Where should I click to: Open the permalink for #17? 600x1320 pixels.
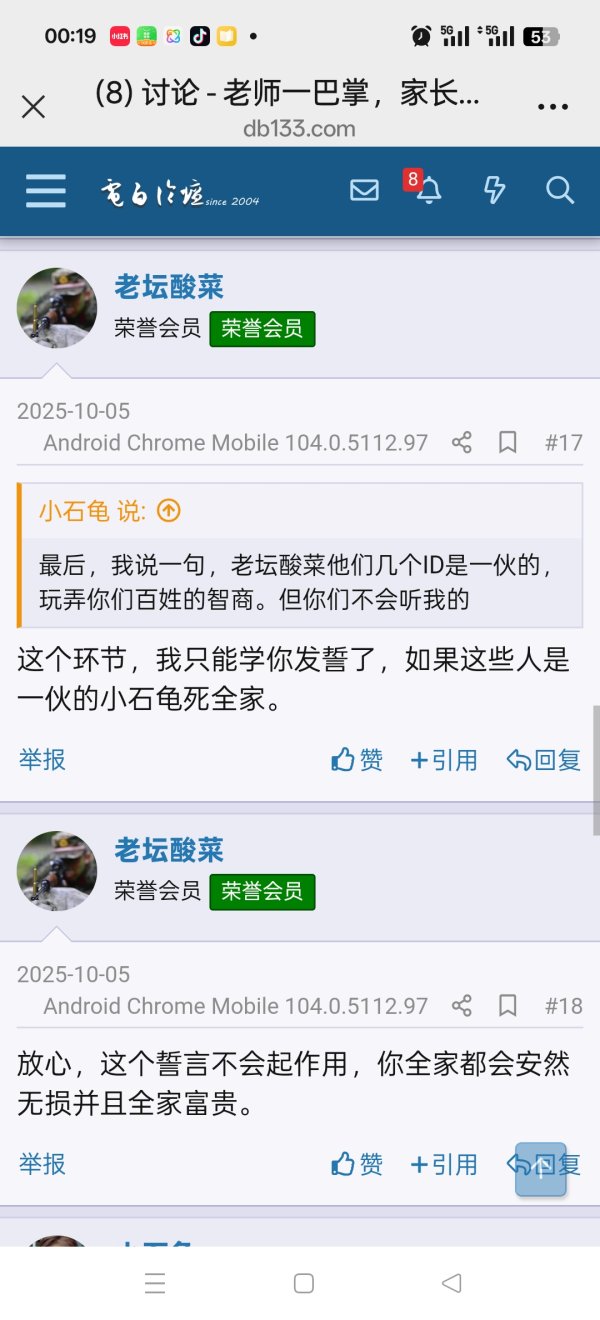click(x=563, y=442)
